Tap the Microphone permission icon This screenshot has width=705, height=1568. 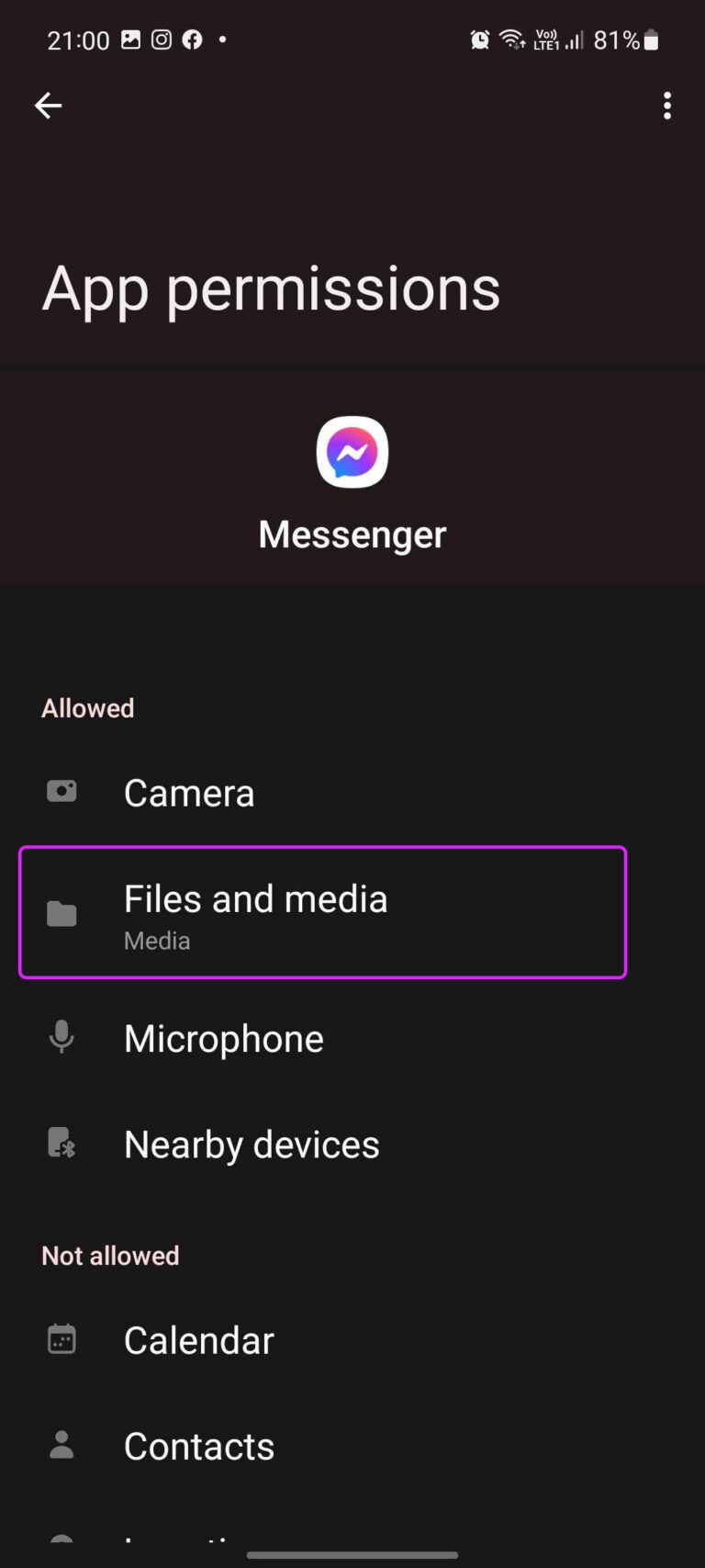tap(61, 1036)
